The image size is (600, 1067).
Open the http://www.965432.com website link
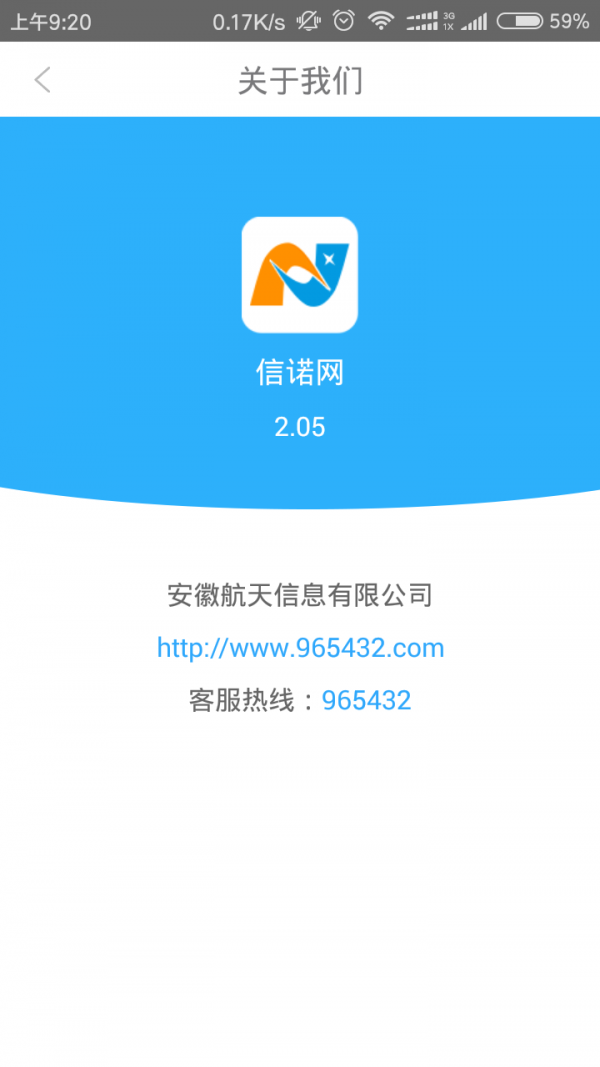tap(300, 648)
